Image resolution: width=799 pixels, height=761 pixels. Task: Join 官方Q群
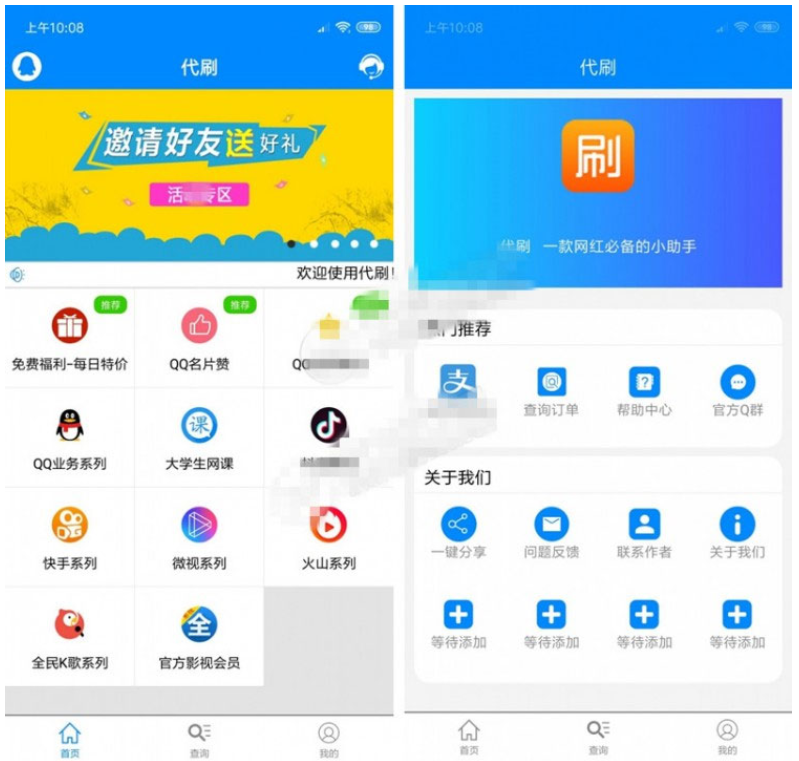click(x=737, y=391)
